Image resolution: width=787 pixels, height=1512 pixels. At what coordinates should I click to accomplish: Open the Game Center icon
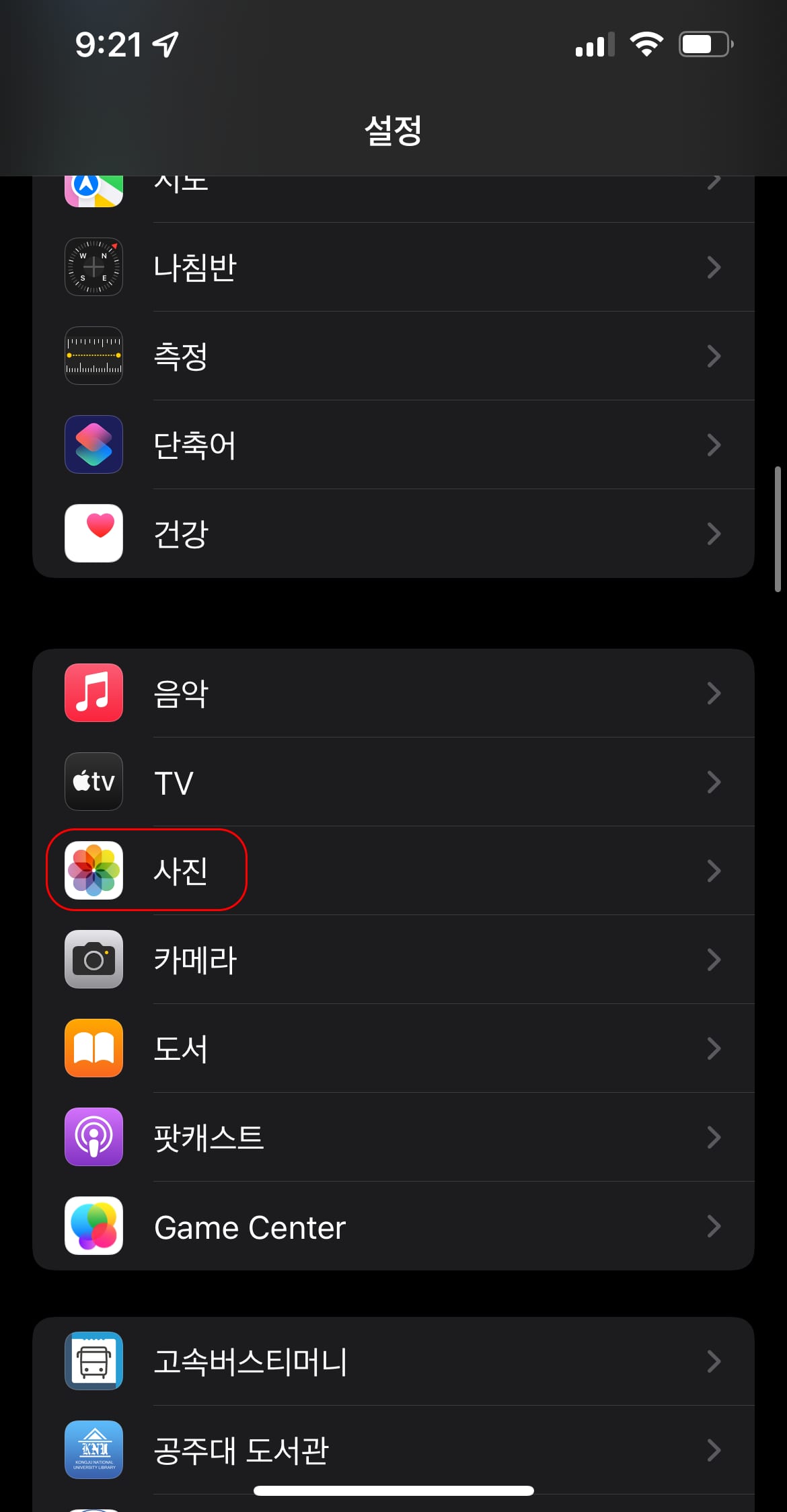(x=93, y=1226)
